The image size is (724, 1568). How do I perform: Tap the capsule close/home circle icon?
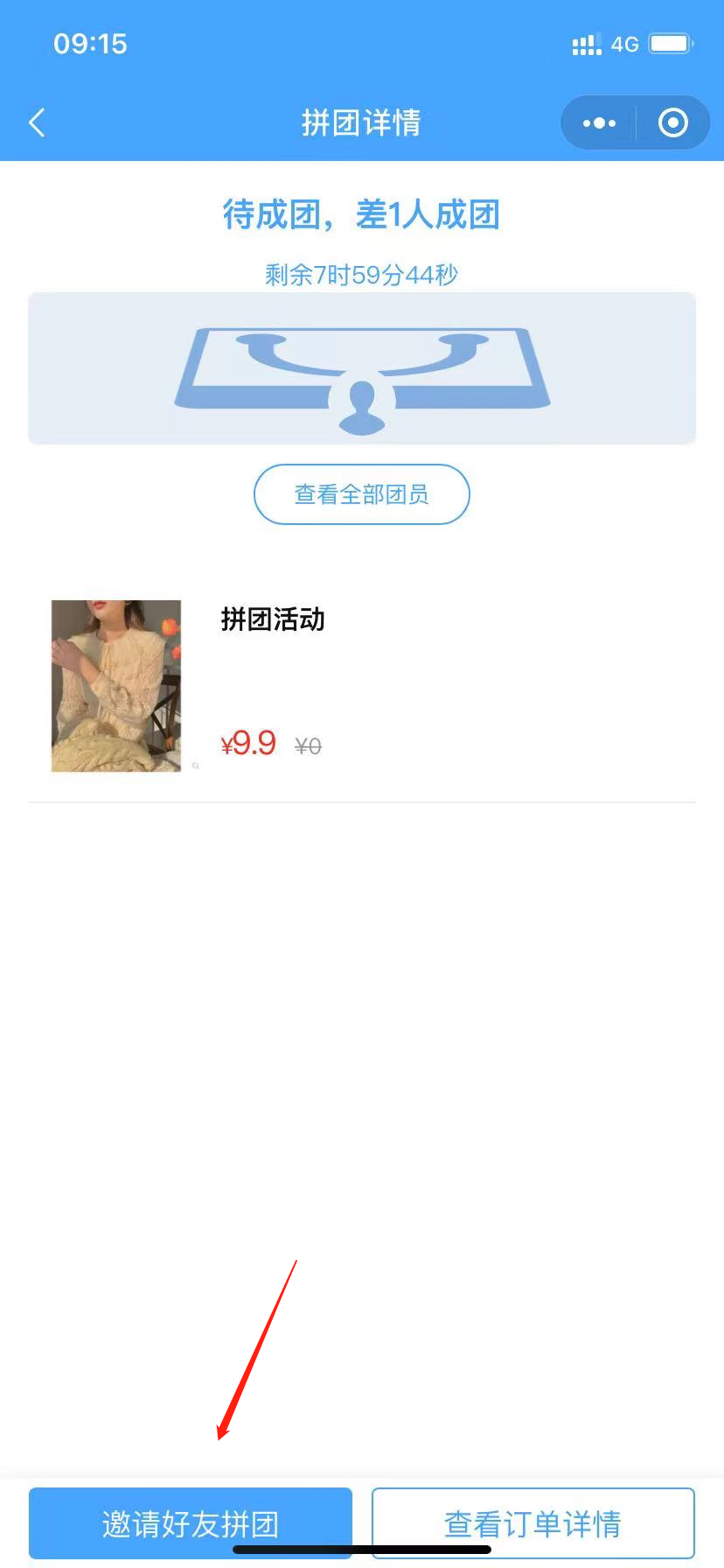click(x=672, y=122)
